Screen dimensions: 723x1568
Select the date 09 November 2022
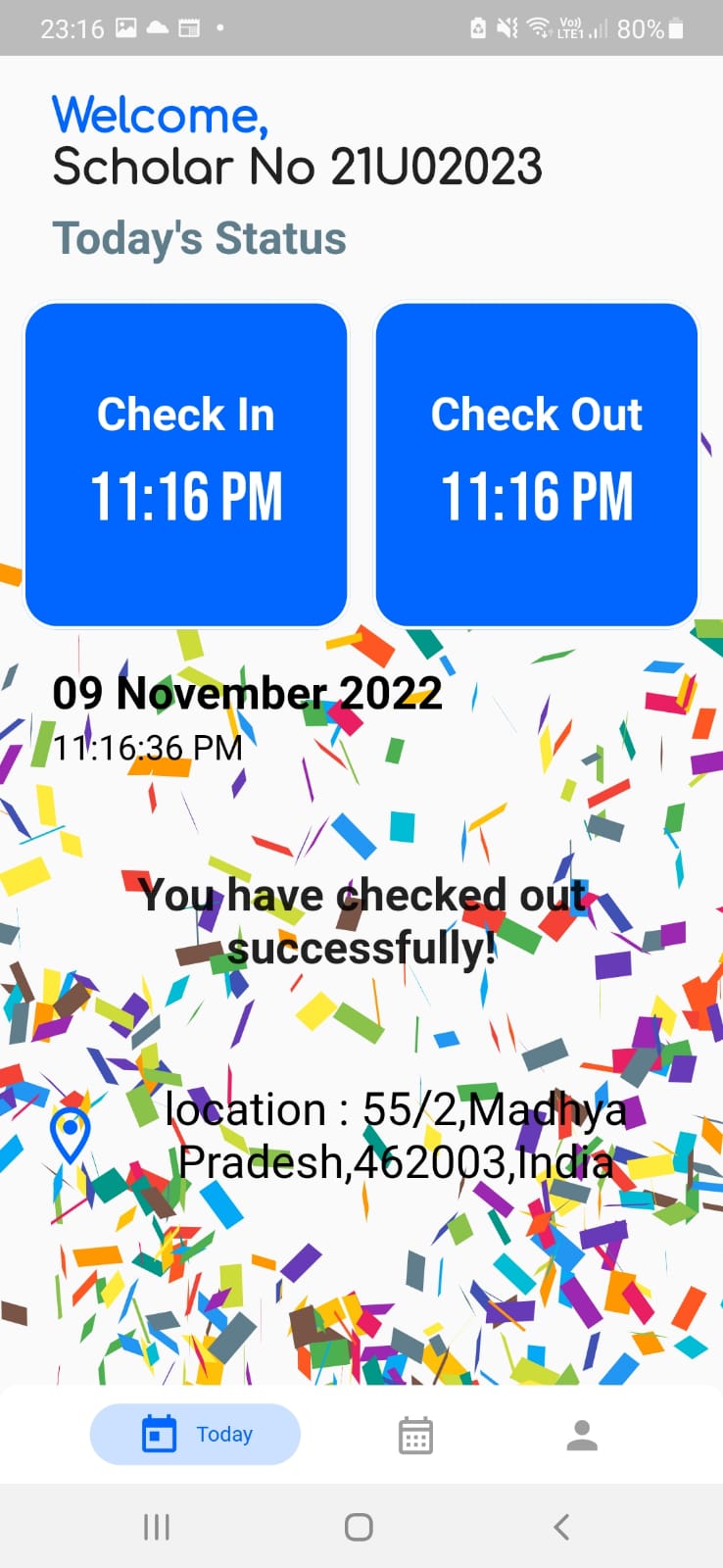tap(247, 694)
